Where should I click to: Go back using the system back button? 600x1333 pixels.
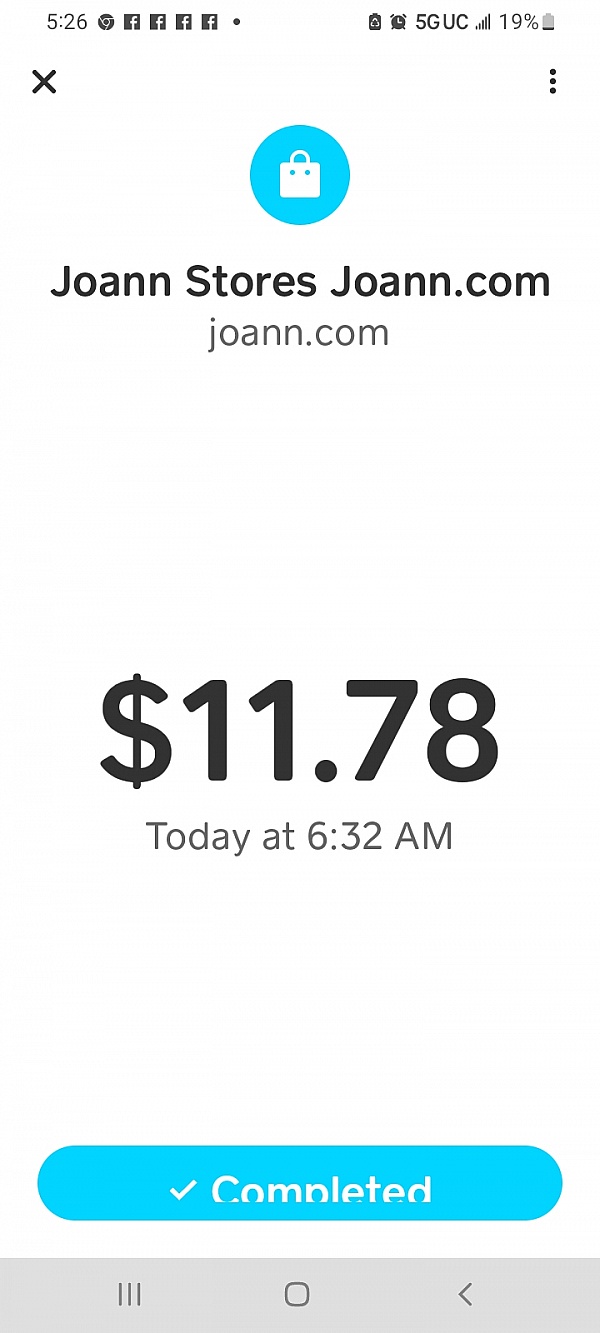pos(465,1295)
